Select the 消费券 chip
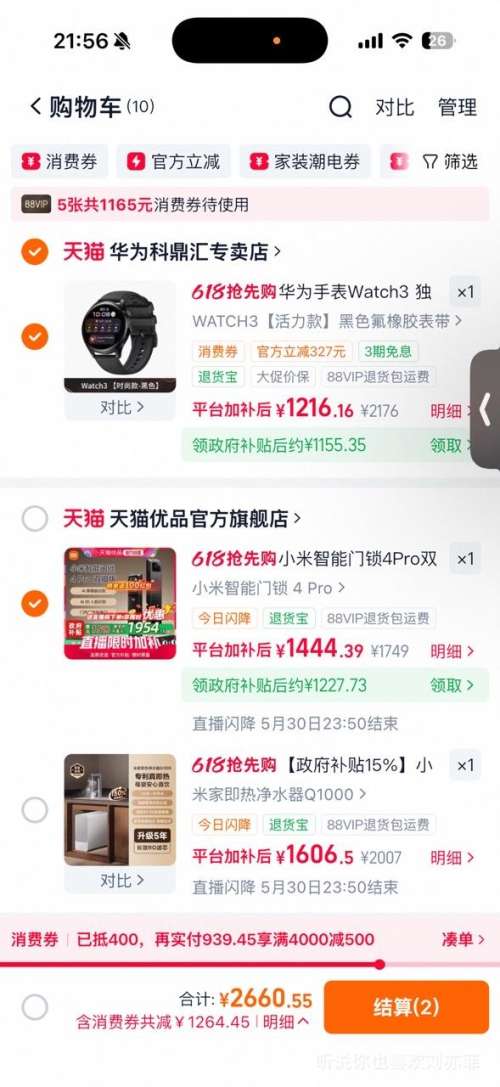Viewport: 500px width, 1087px height. point(59,162)
